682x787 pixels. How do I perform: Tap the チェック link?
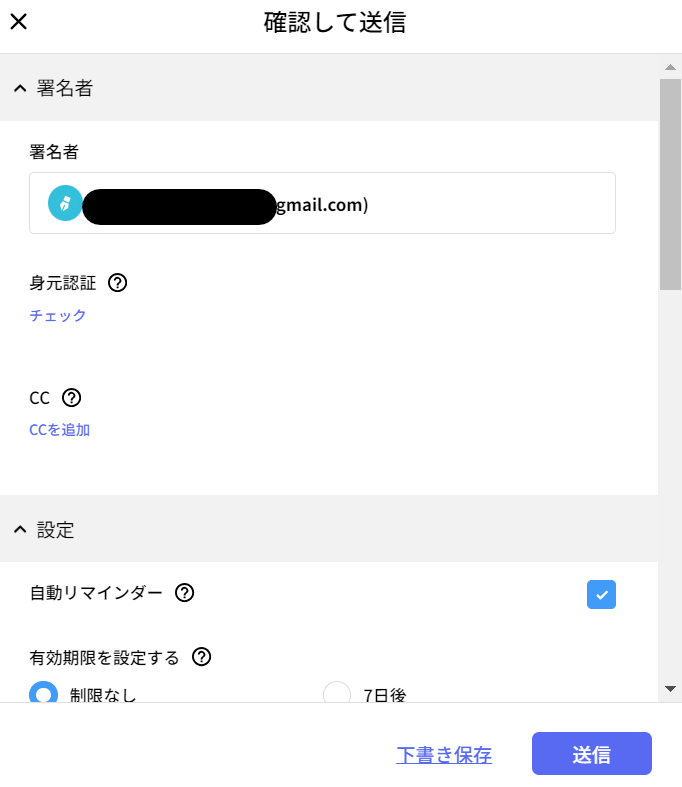(58, 316)
